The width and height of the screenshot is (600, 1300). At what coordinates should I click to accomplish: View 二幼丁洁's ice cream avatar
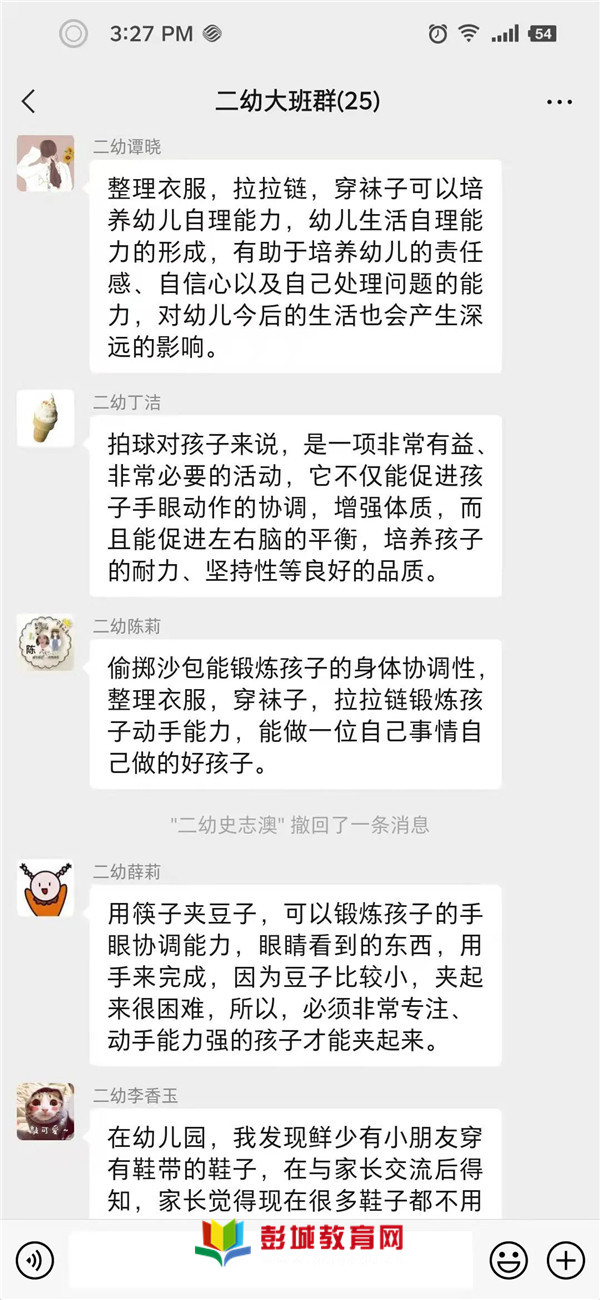coord(45,418)
